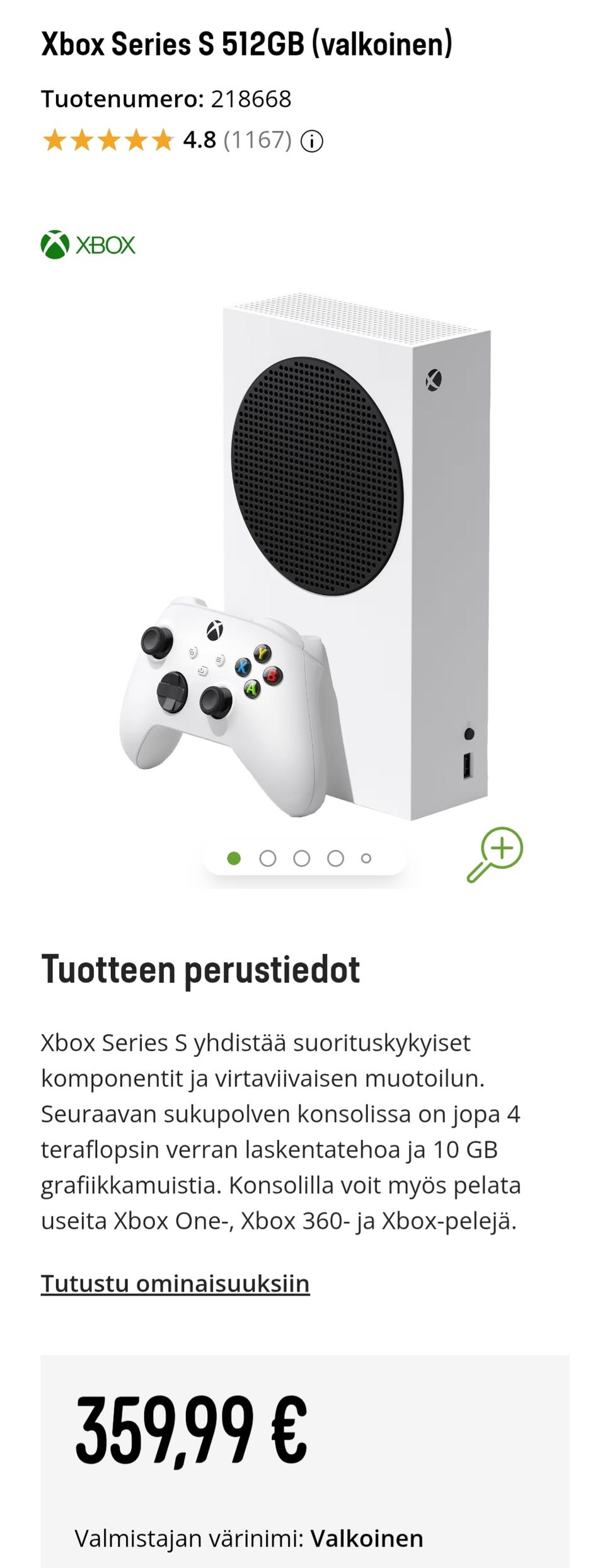605x1568 pixels.
Task: Select the second image carousel dot
Action: (268, 858)
